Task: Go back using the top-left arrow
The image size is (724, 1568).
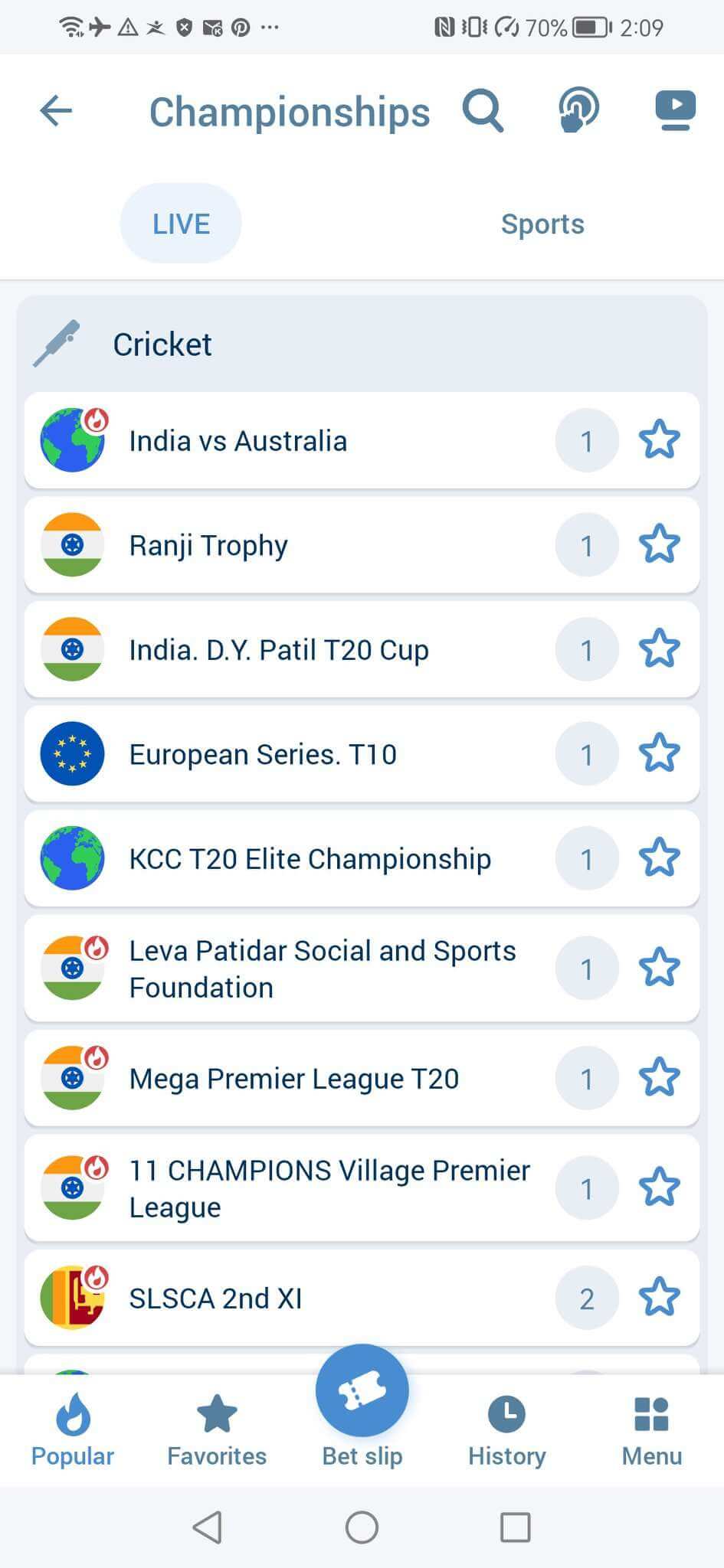Action: point(56,111)
